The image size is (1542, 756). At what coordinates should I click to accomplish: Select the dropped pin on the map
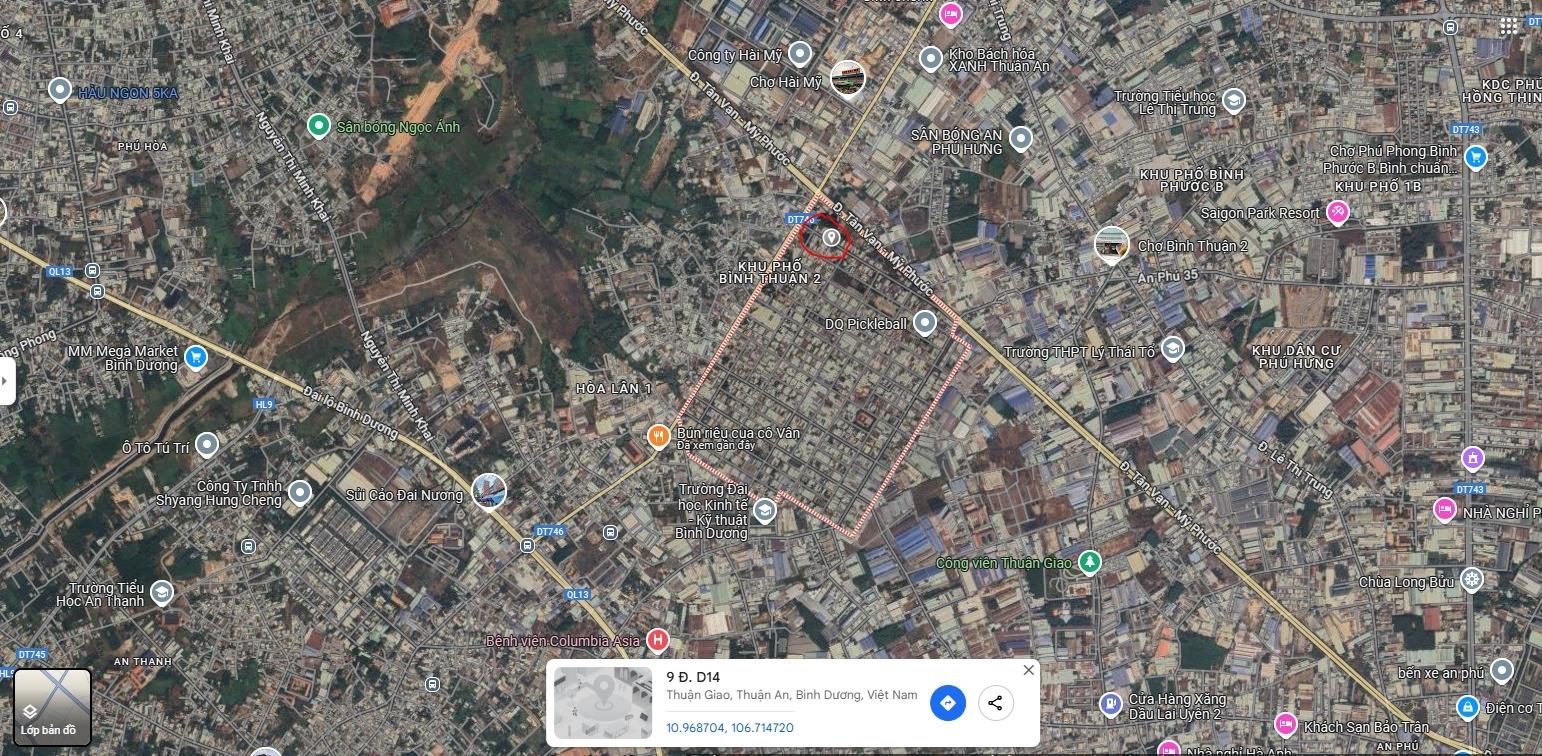830,238
